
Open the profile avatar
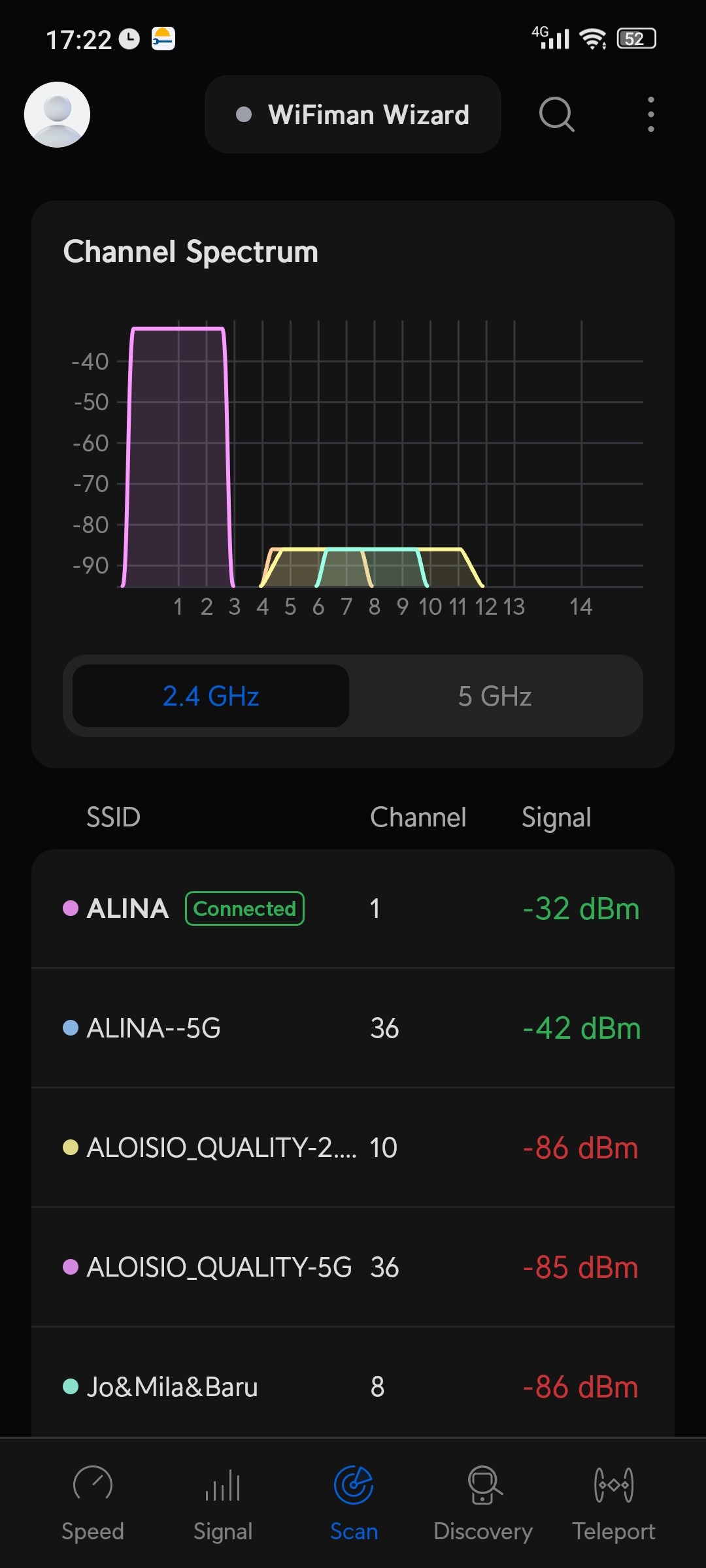pyautogui.click(x=57, y=114)
